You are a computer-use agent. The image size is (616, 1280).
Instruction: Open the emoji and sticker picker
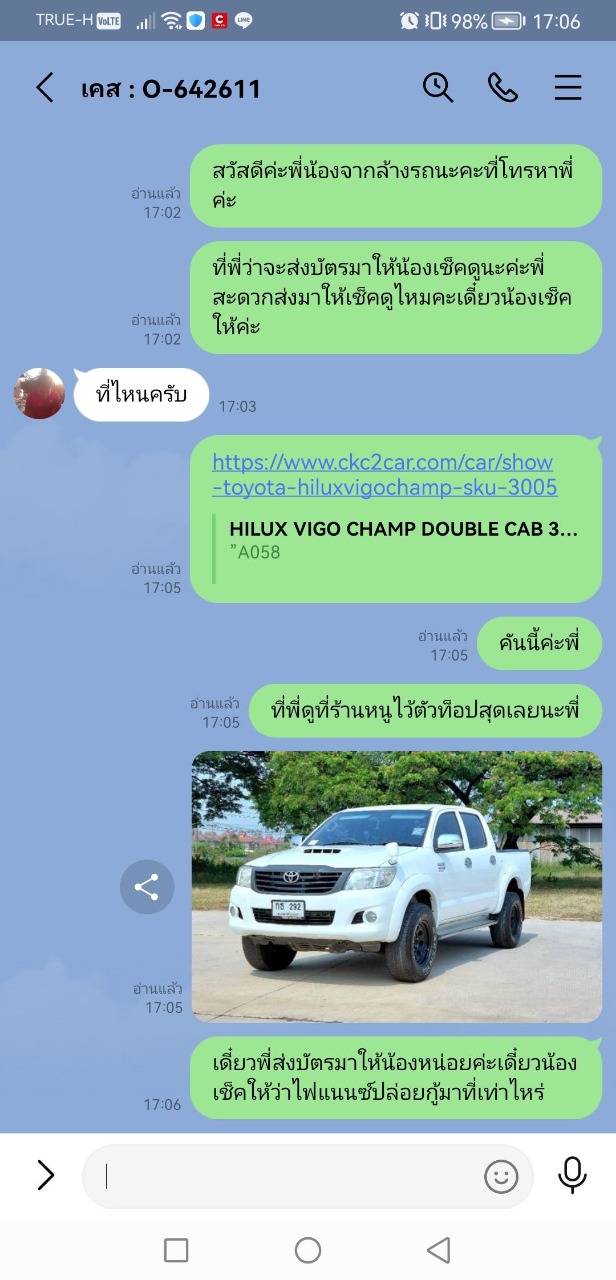pyautogui.click(x=501, y=1177)
